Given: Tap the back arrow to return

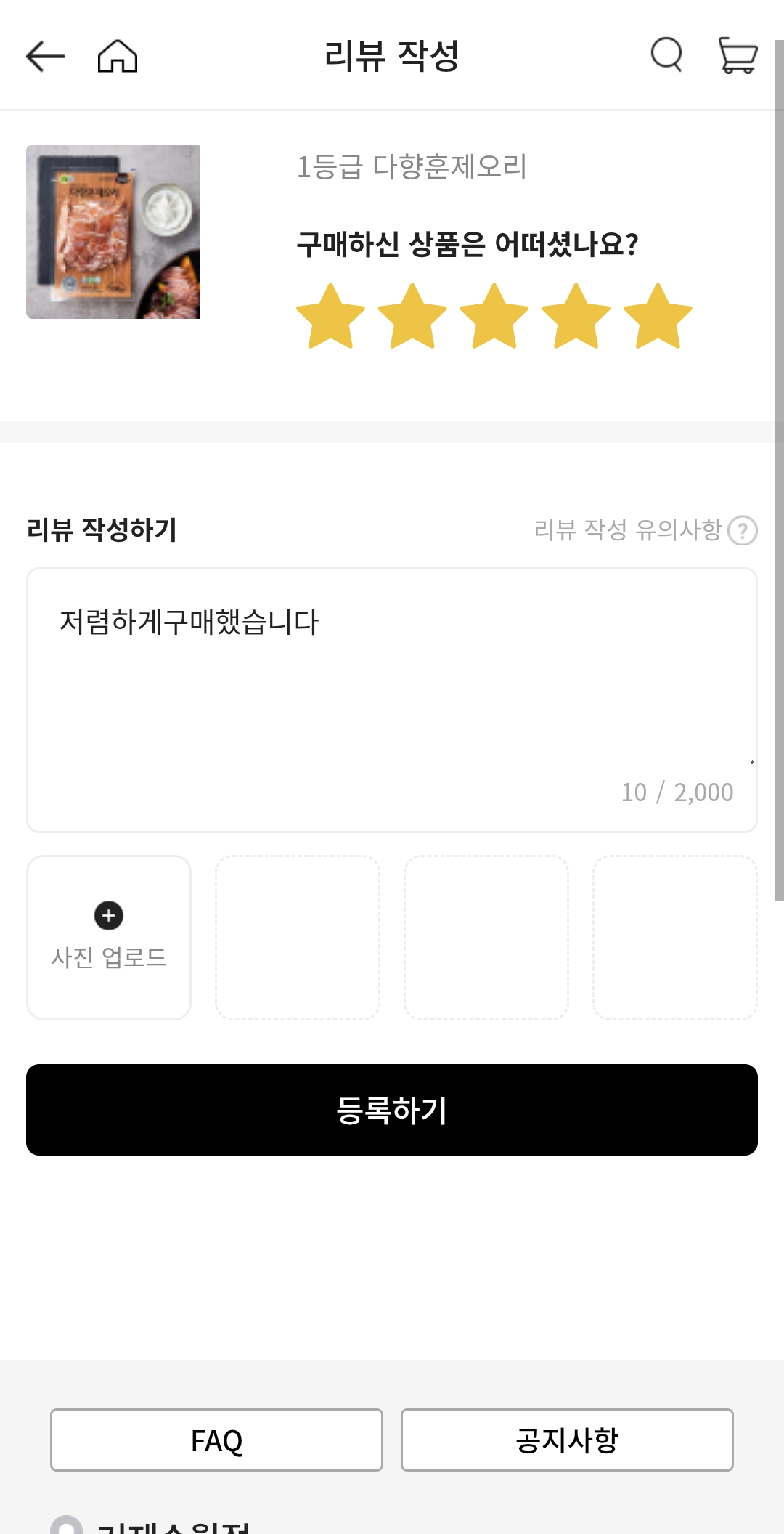Looking at the screenshot, I should pos(45,55).
